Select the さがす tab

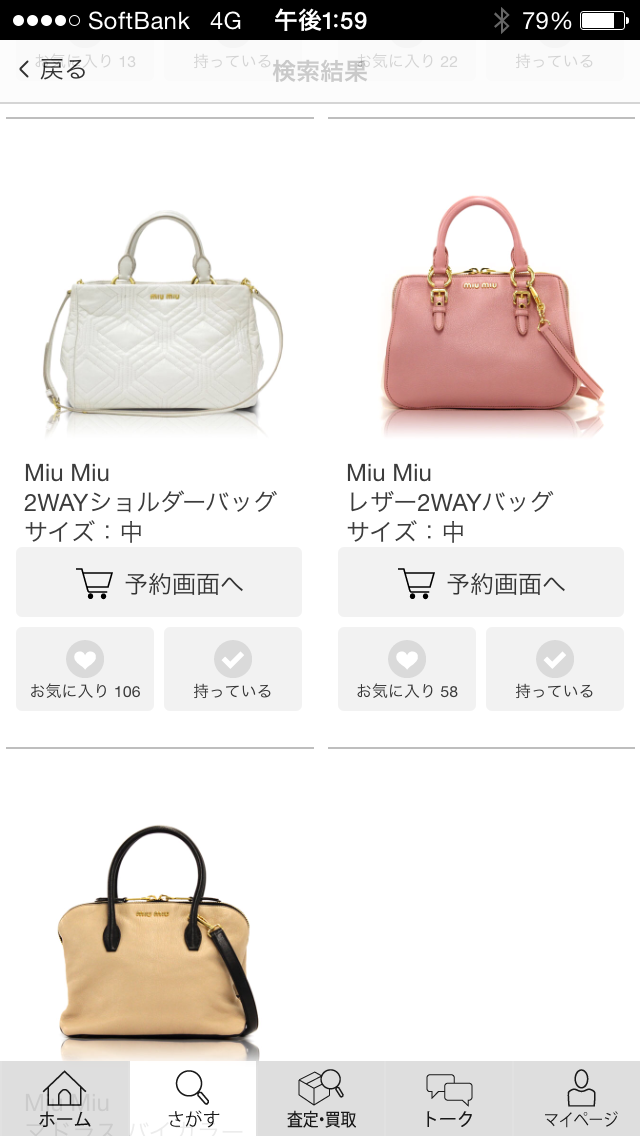coord(192,1098)
